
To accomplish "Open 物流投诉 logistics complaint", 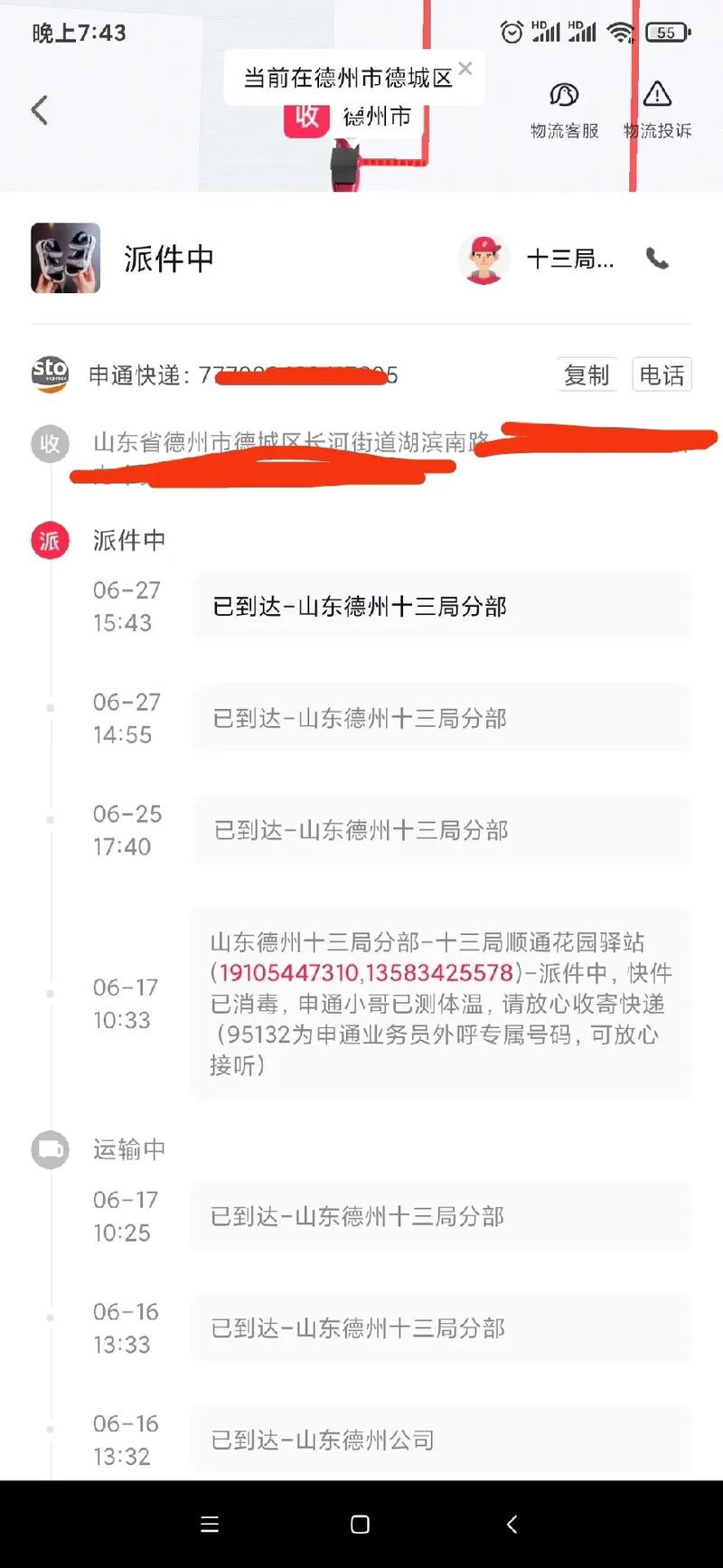I will click(x=657, y=109).
